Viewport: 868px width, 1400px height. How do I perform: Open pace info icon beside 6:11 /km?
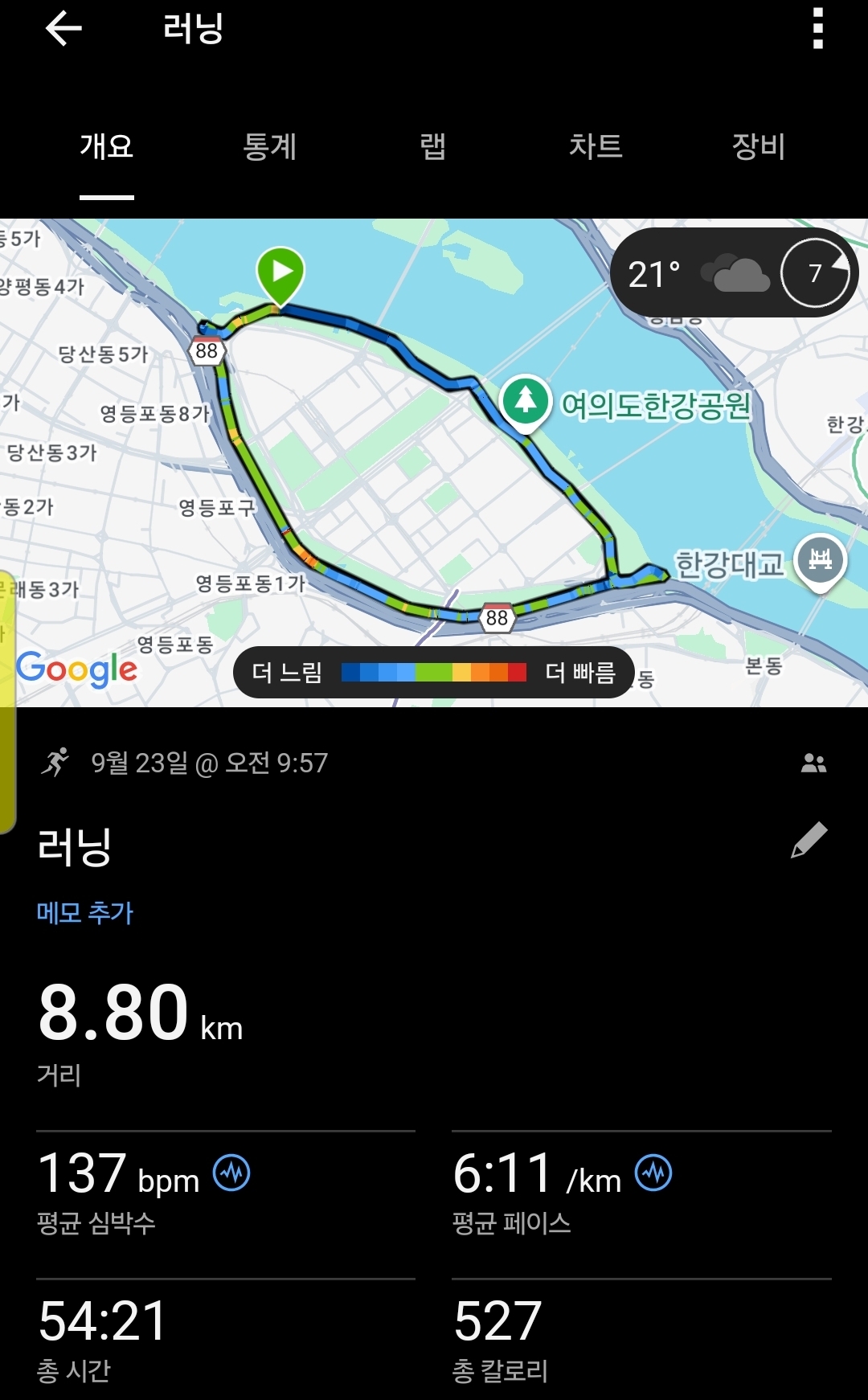[x=653, y=1173]
